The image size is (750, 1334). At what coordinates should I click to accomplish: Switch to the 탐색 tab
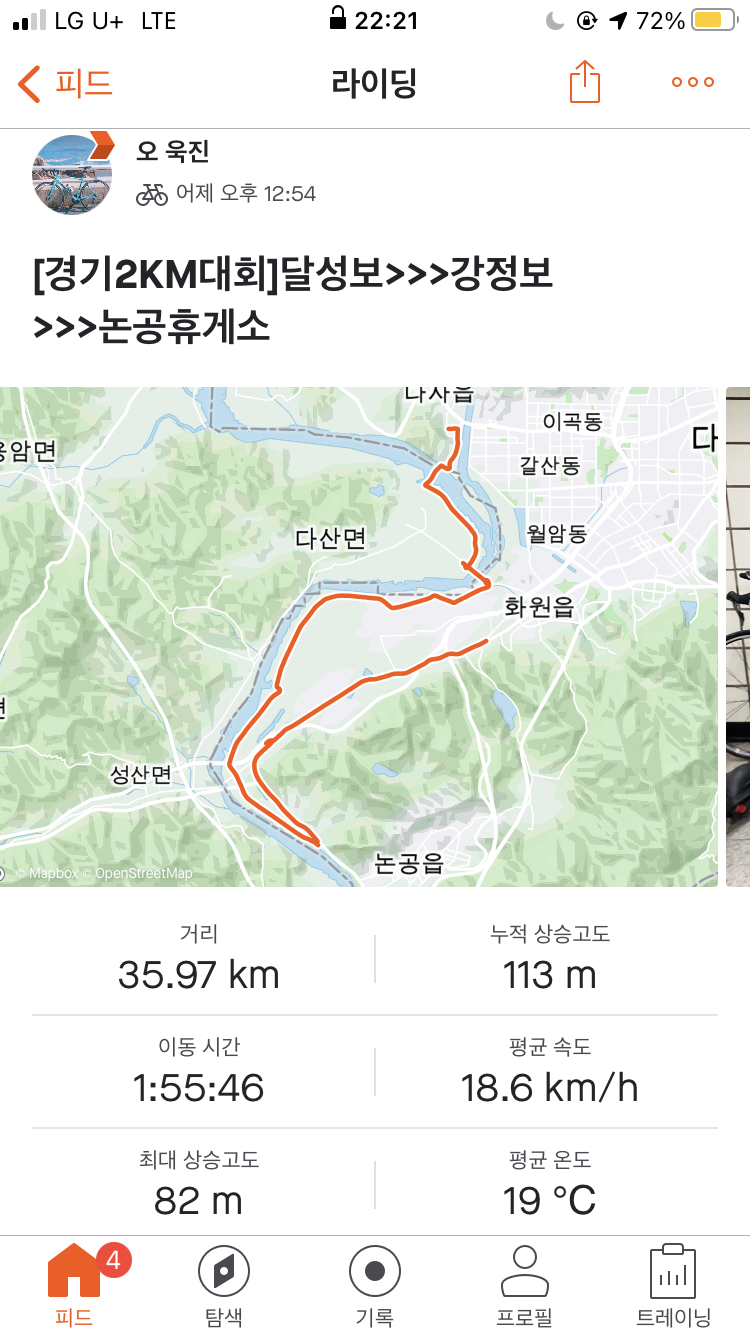[x=224, y=1285]
